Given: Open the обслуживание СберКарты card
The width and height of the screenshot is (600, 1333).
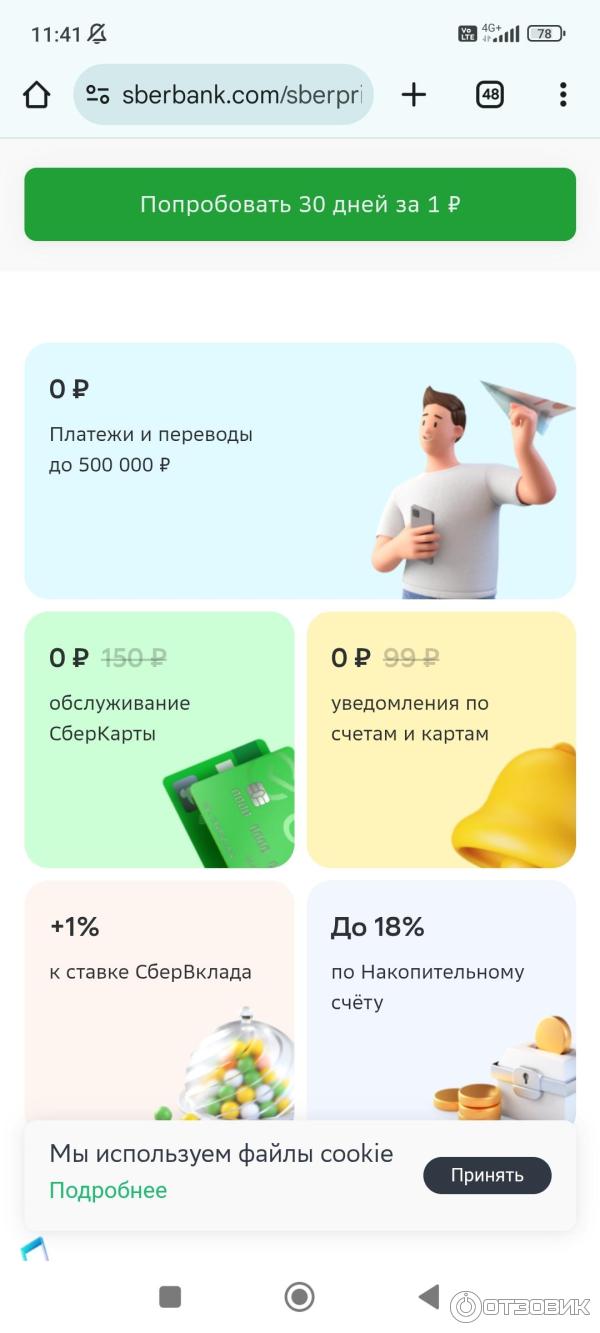Looking at the screenshot, I should point(159,739).
